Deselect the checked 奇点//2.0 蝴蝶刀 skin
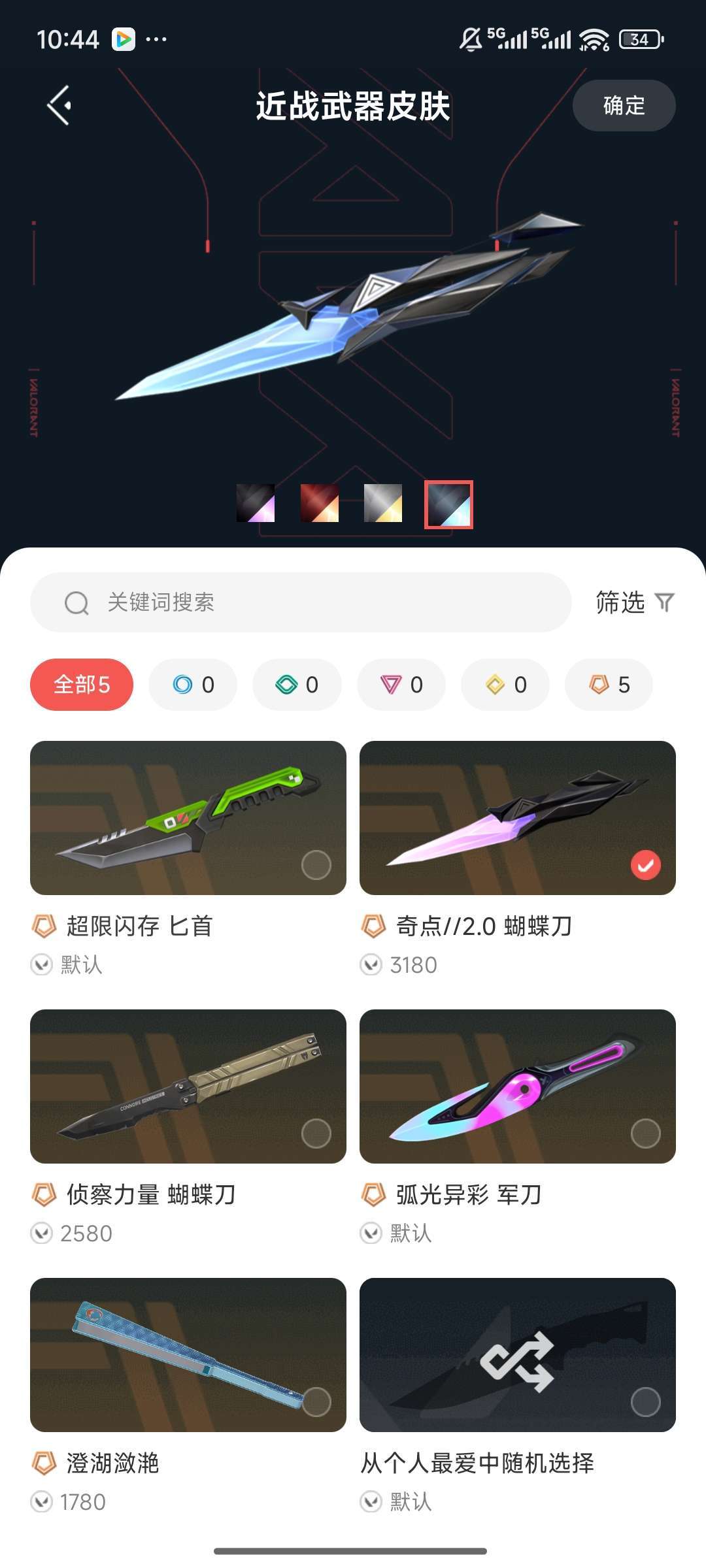Image resolution: width=706 pixels, height=1568 pixels. (x=647, y=864)
